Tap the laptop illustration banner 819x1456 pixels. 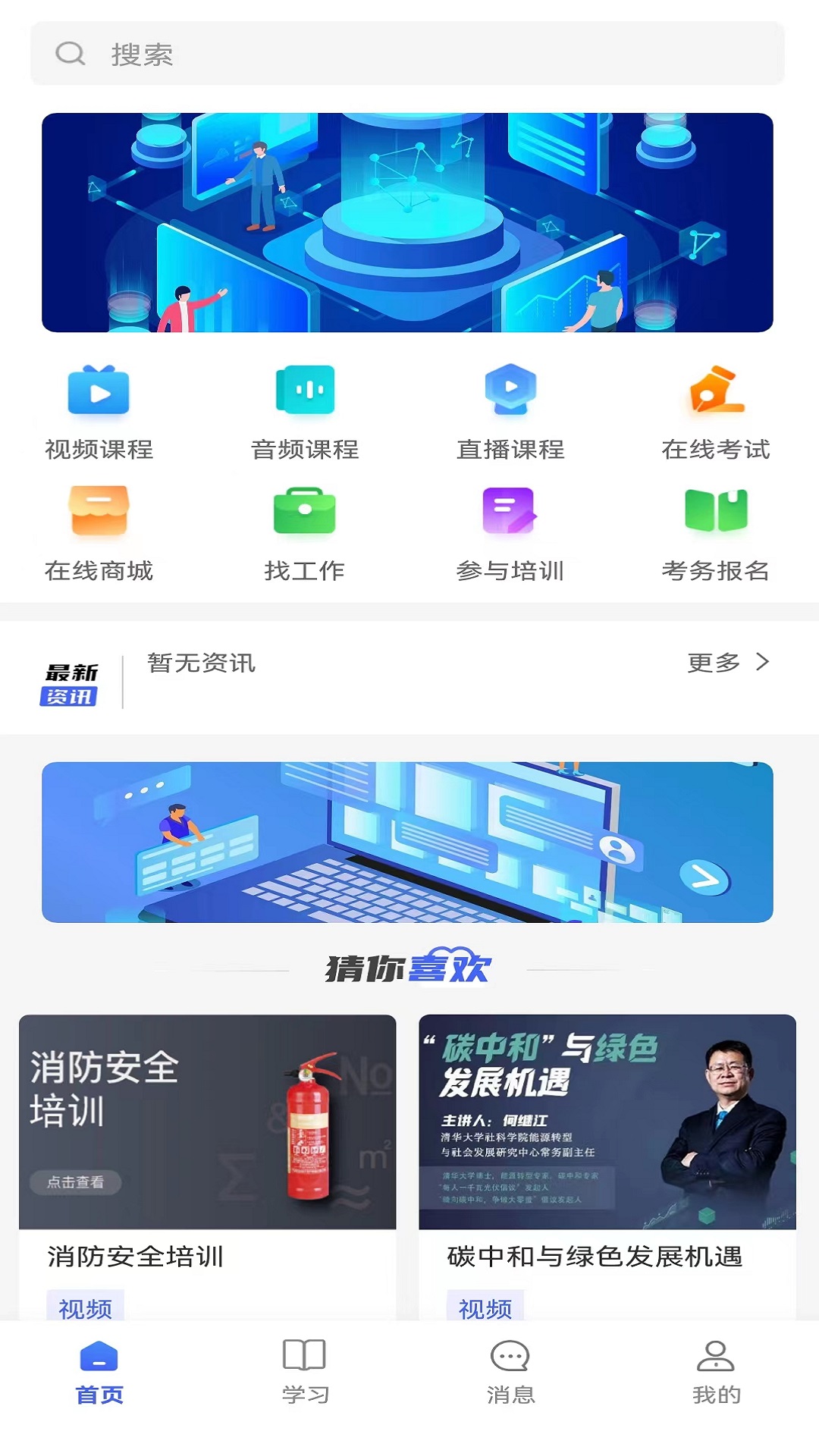(x=407, y=842)
